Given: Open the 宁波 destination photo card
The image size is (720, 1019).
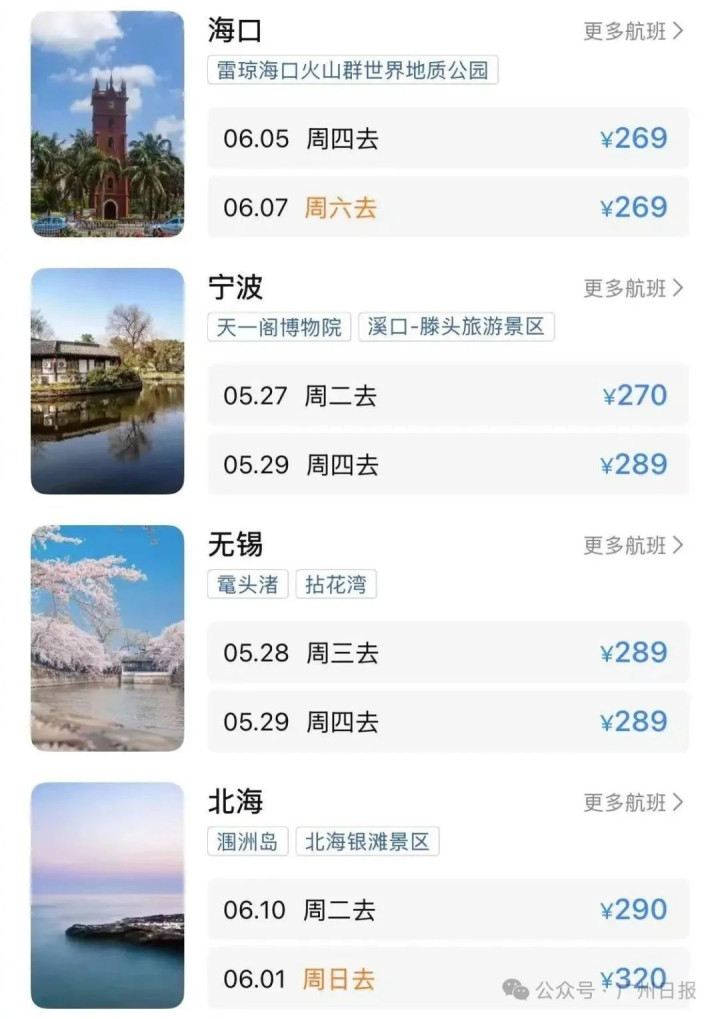Looking at the screenshot, I should pyautogui.click(x=108, y=381).
